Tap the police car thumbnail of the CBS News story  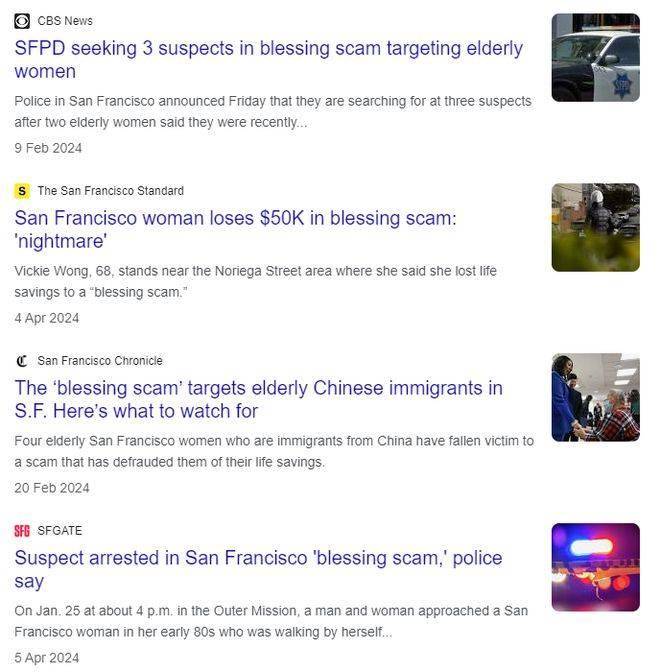coord(595,58)
